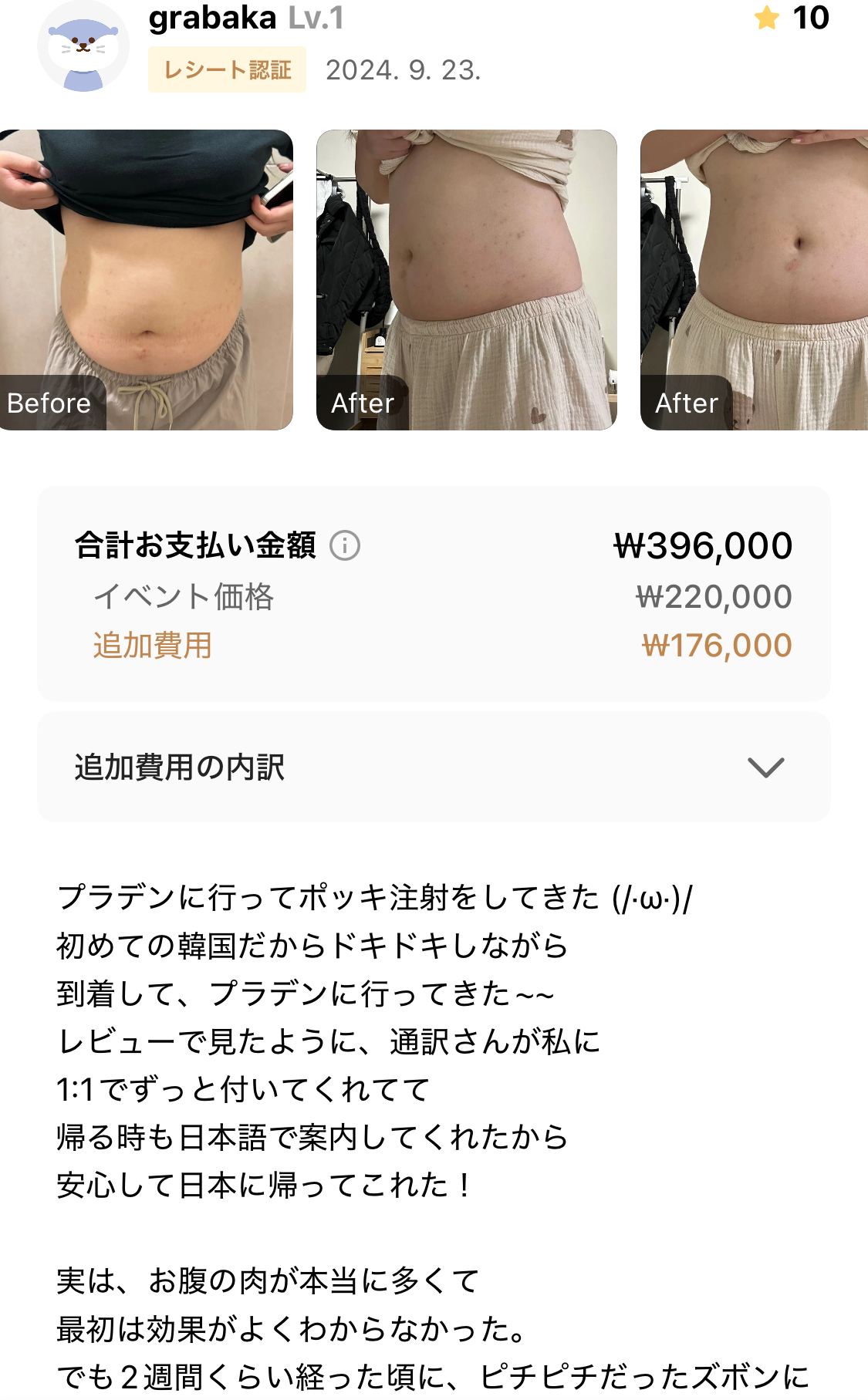View the second After photo
The image size is (868, 1400).
tap(754, 279)
